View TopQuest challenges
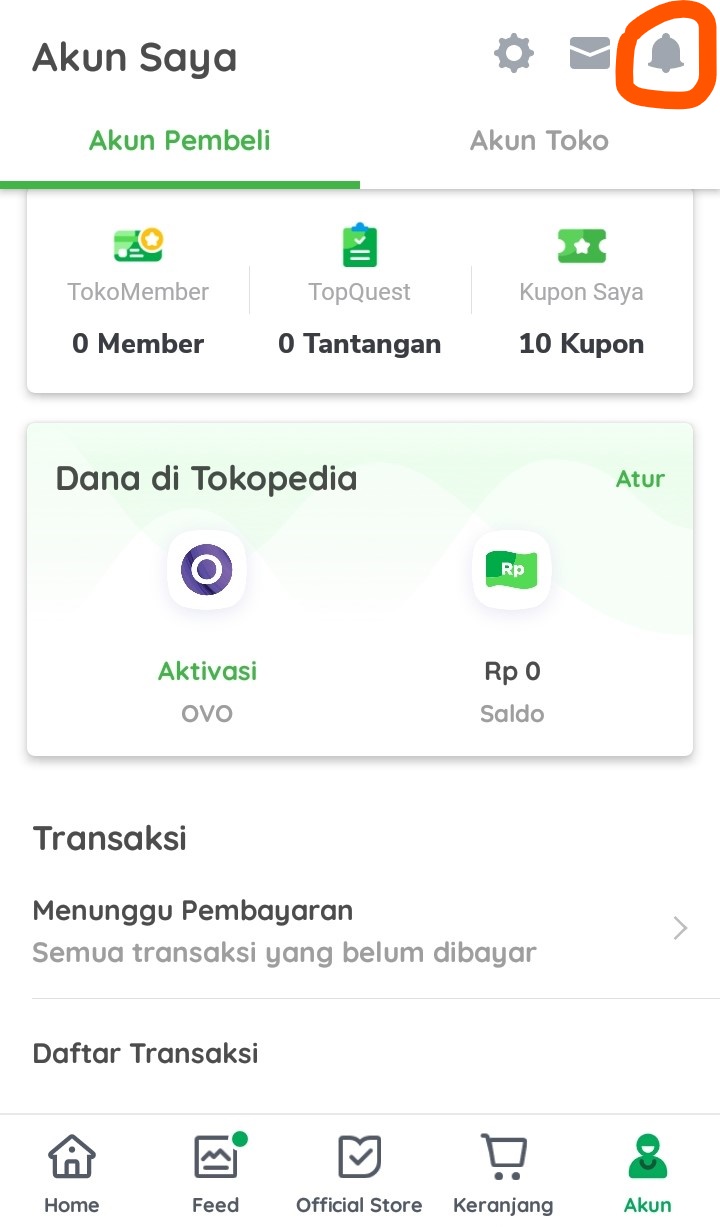This screenshot has height=1227, width=720. (x=360, y=291)
